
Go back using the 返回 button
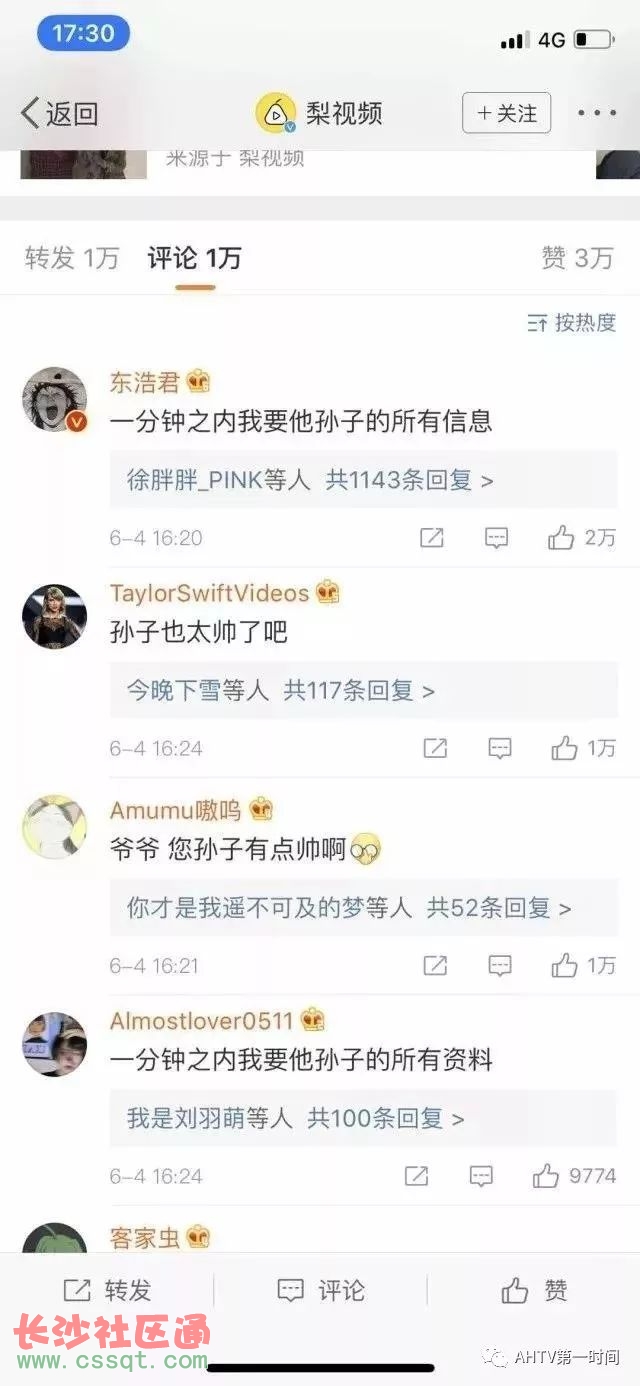coord(60,113)
